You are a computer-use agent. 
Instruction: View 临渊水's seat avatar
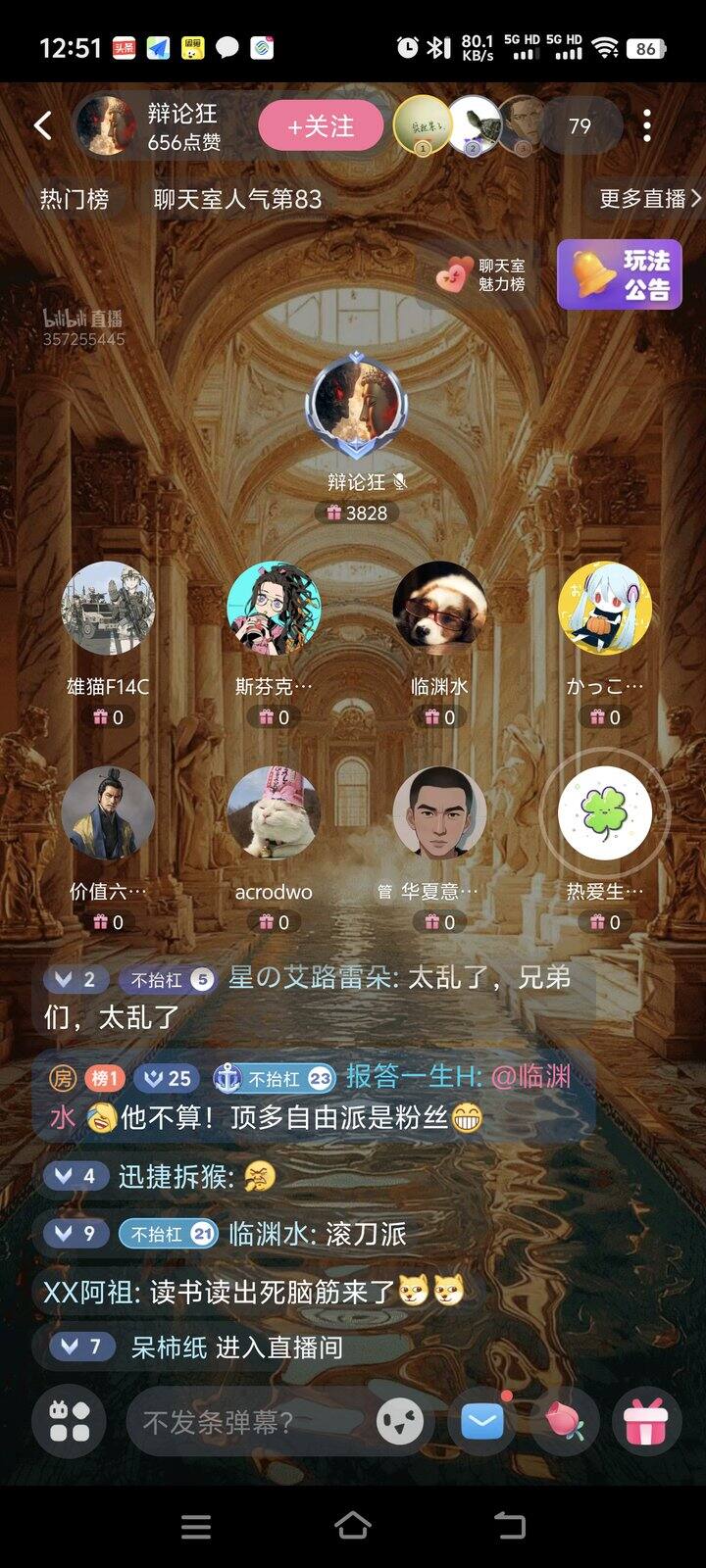pos(439,608)
